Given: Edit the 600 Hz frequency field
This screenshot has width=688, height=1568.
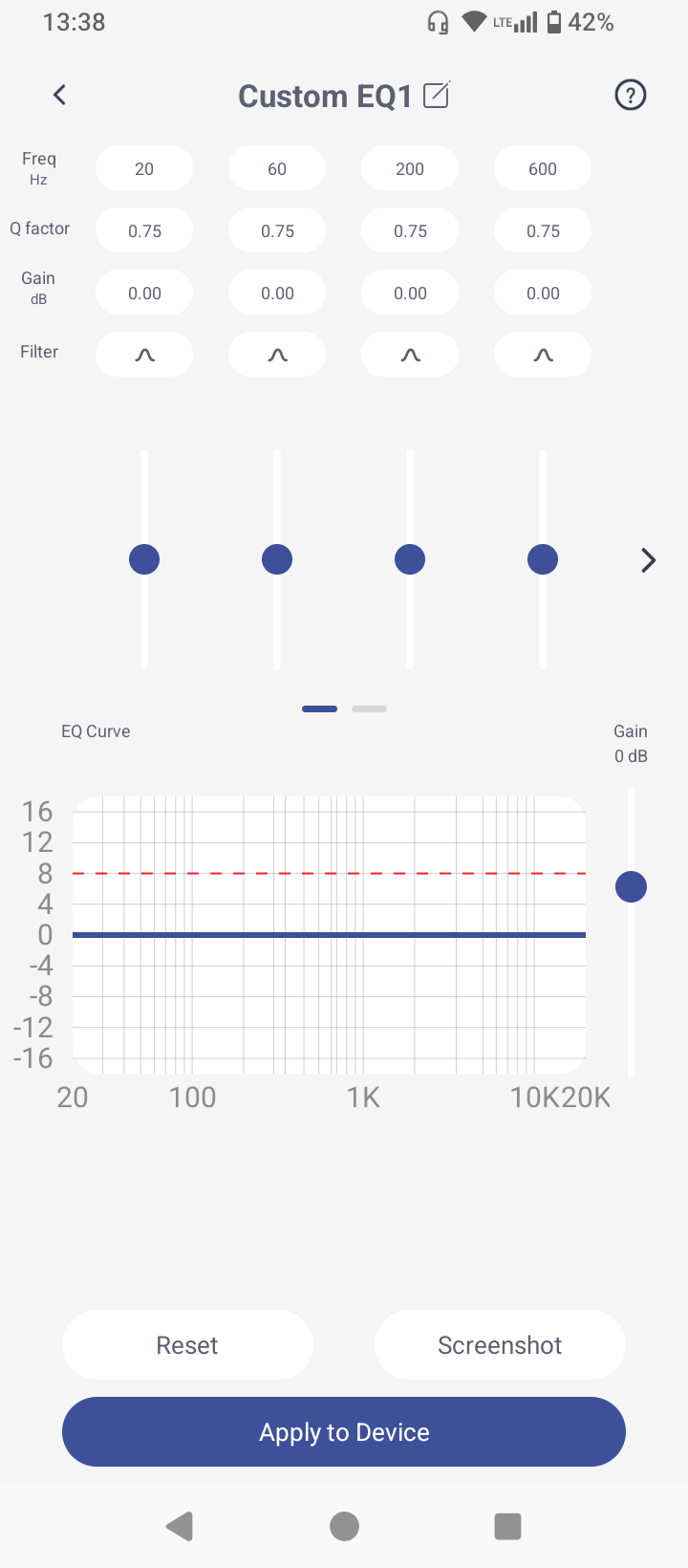Looking at the screenshot, I should coord(543,169).
